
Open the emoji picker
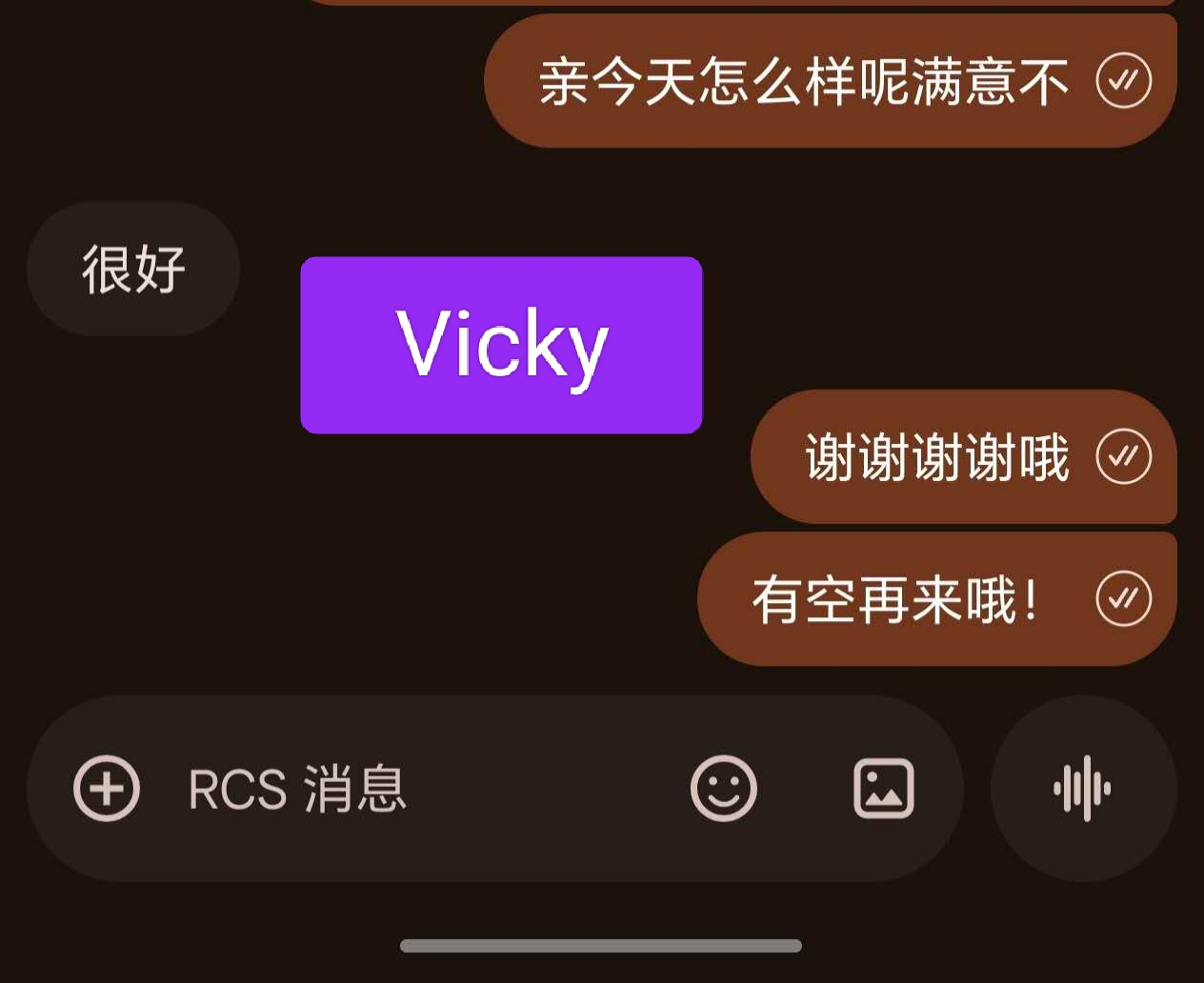[x=724, y=789]
